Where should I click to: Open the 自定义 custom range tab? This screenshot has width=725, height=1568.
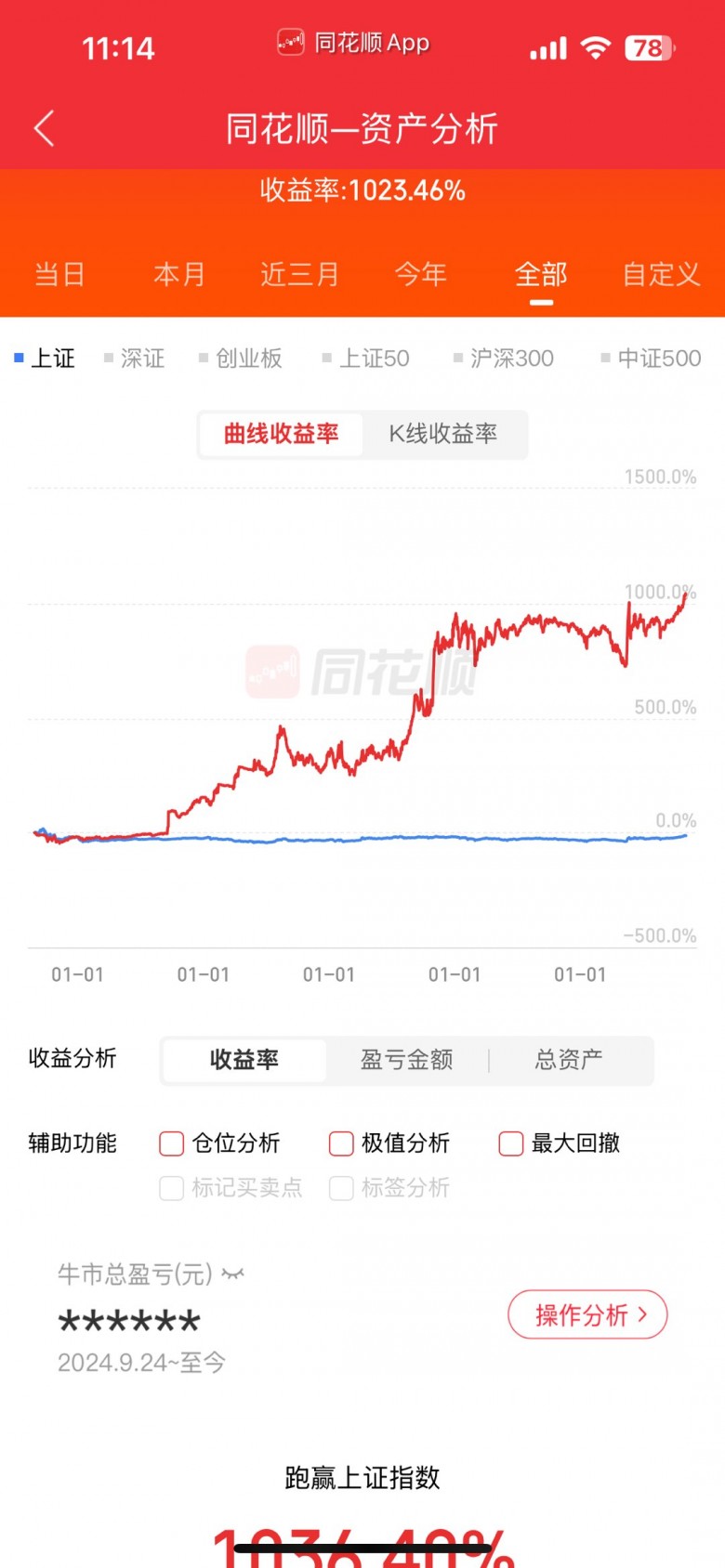tap(661, 274)
